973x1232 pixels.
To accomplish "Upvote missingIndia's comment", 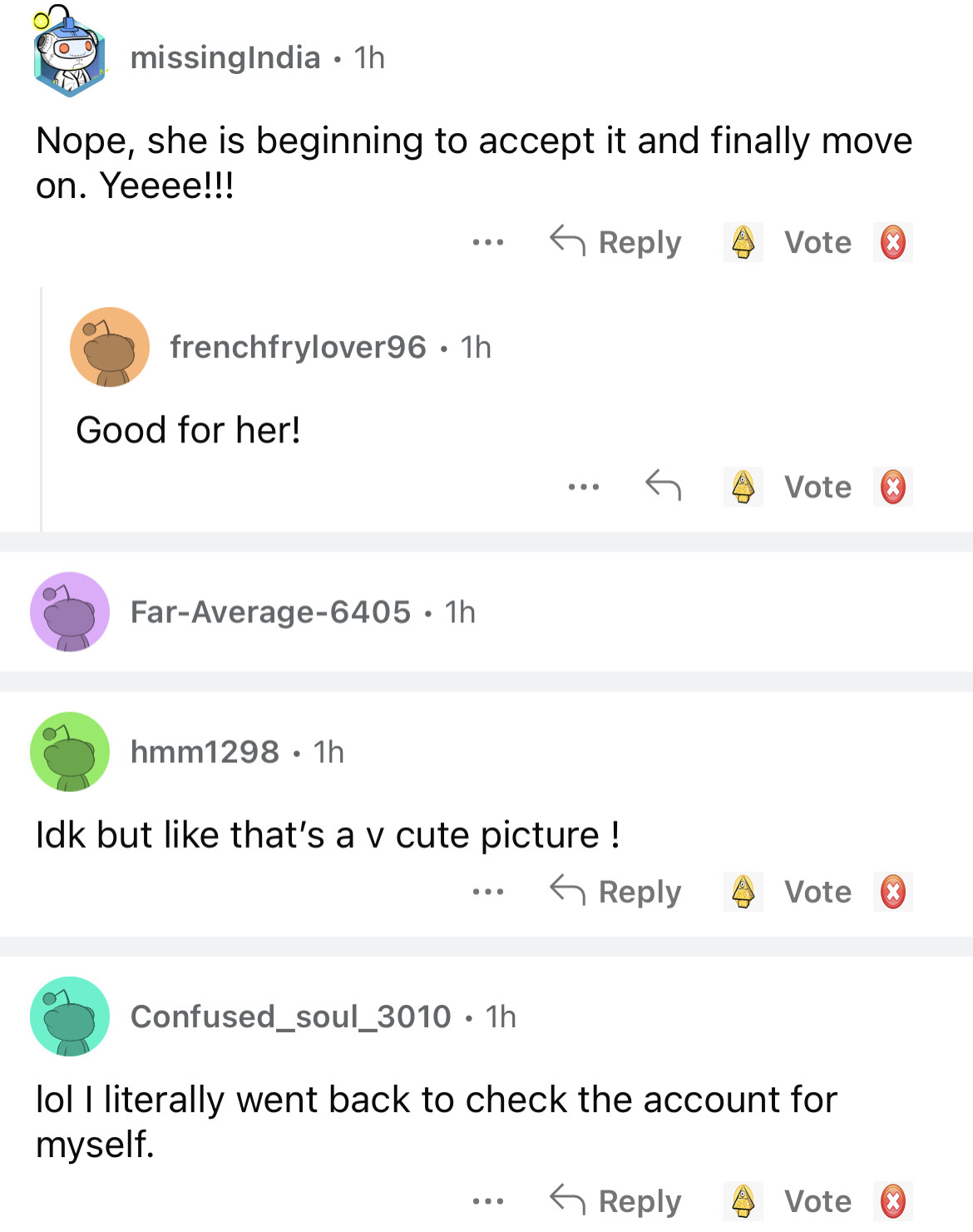I will click(743, 242).
